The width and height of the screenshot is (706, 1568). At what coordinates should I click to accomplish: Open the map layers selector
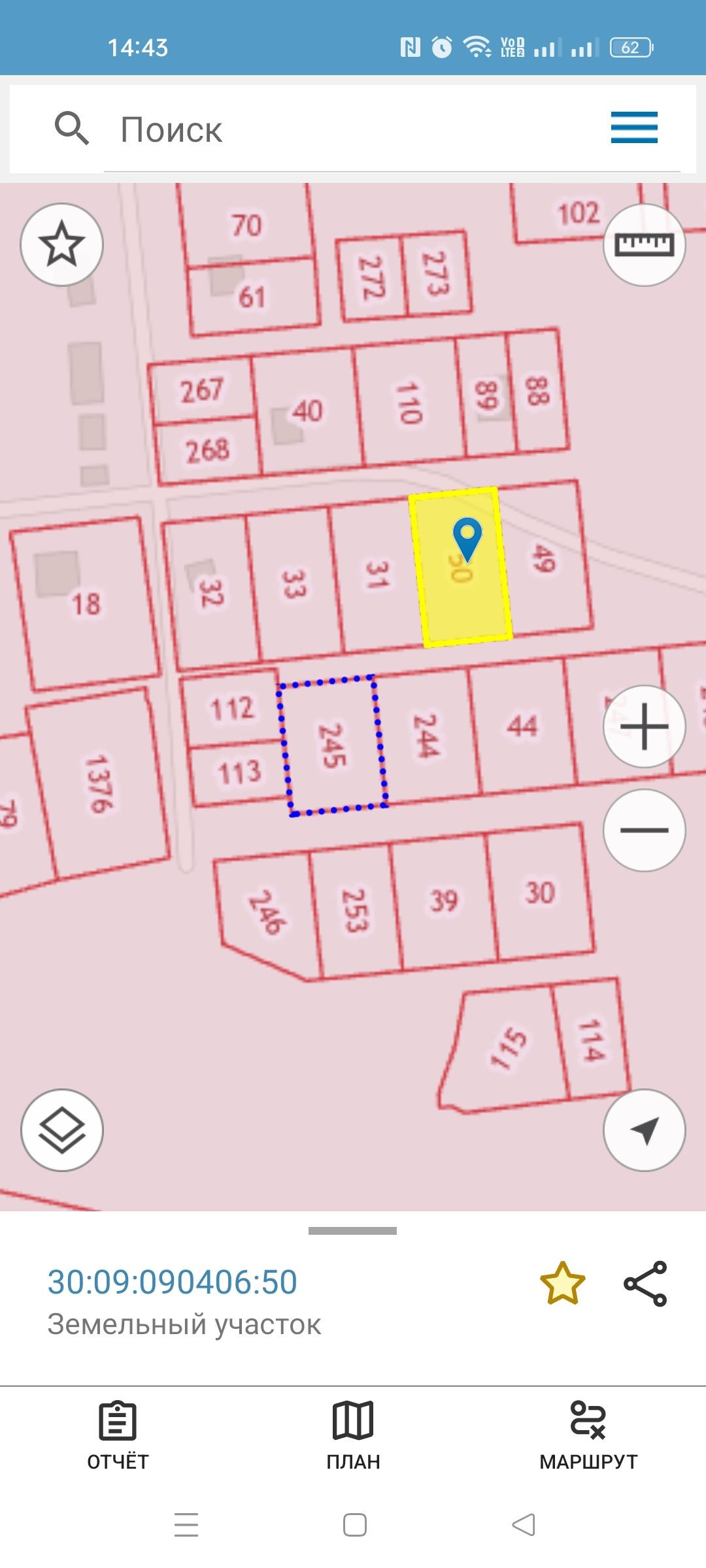point(62,1130)
